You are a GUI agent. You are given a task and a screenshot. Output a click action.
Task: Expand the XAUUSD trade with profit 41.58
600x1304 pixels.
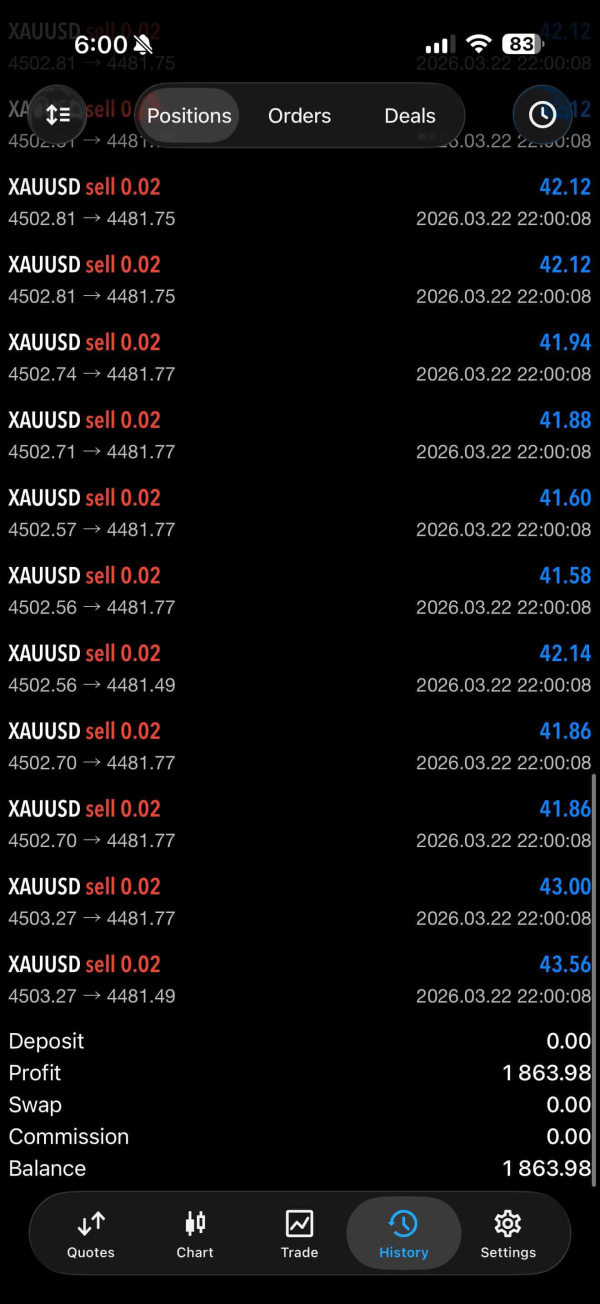(300, 591)
